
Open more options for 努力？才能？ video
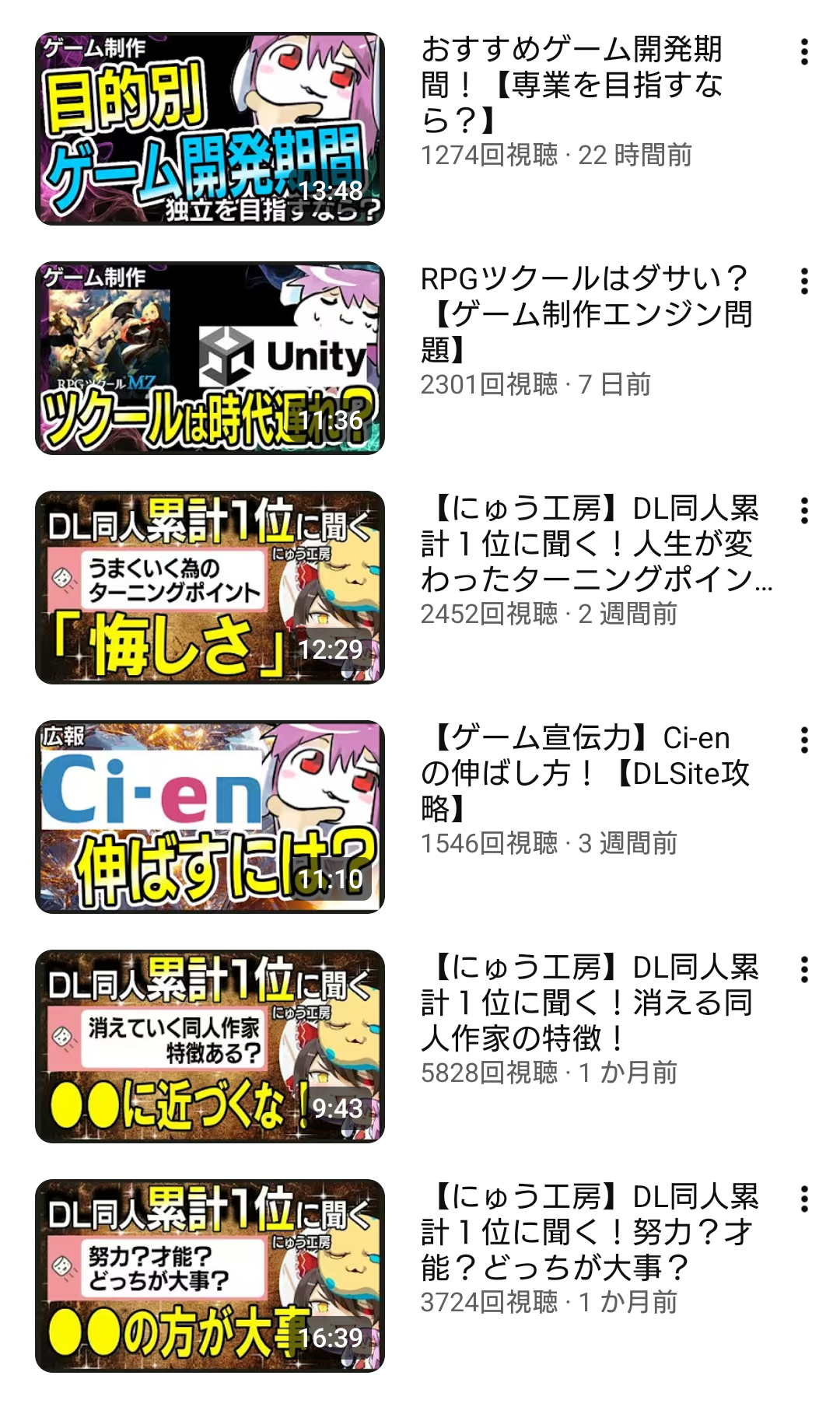point(804,1199)
